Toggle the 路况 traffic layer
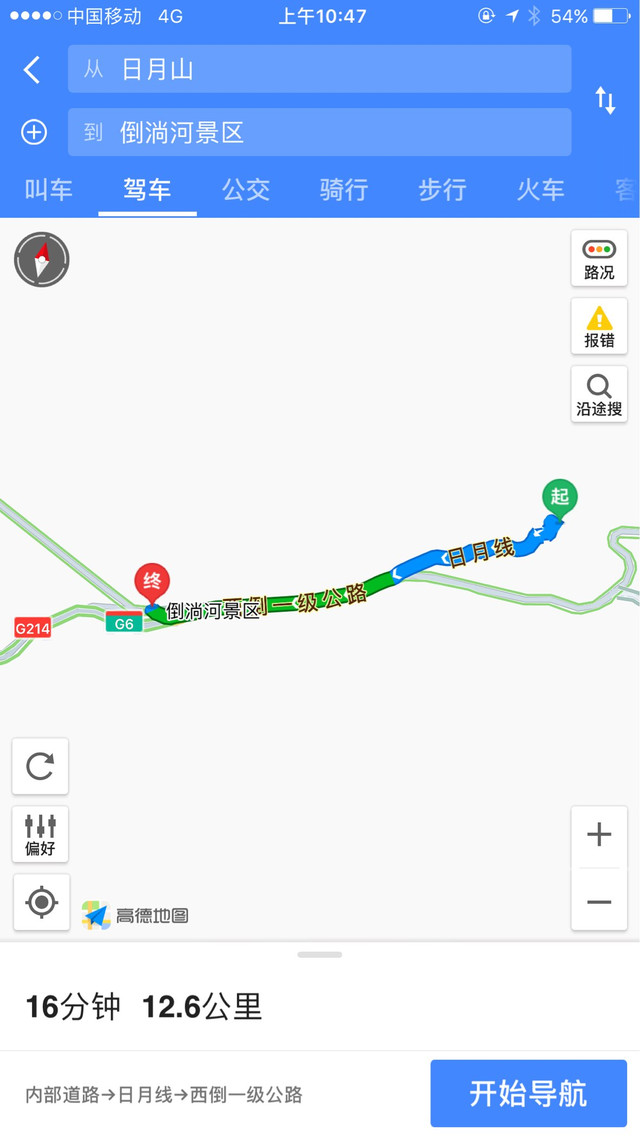 pos(599,258)
